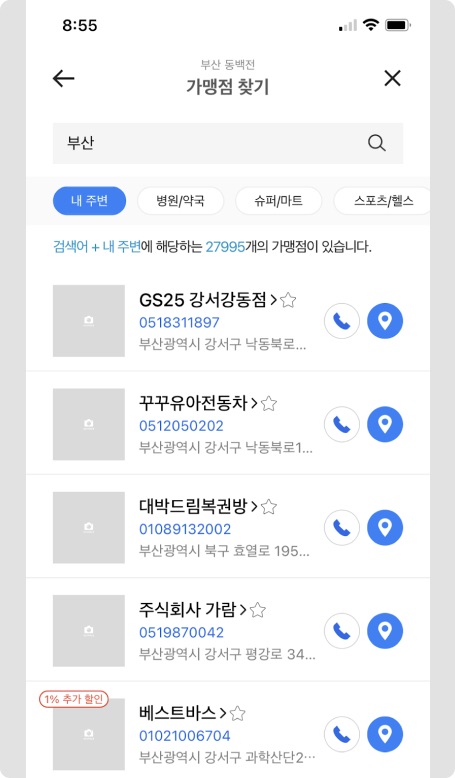
Task: Call GS25 강서강동점
Action: pyautogui.click(x=342, y=321)
